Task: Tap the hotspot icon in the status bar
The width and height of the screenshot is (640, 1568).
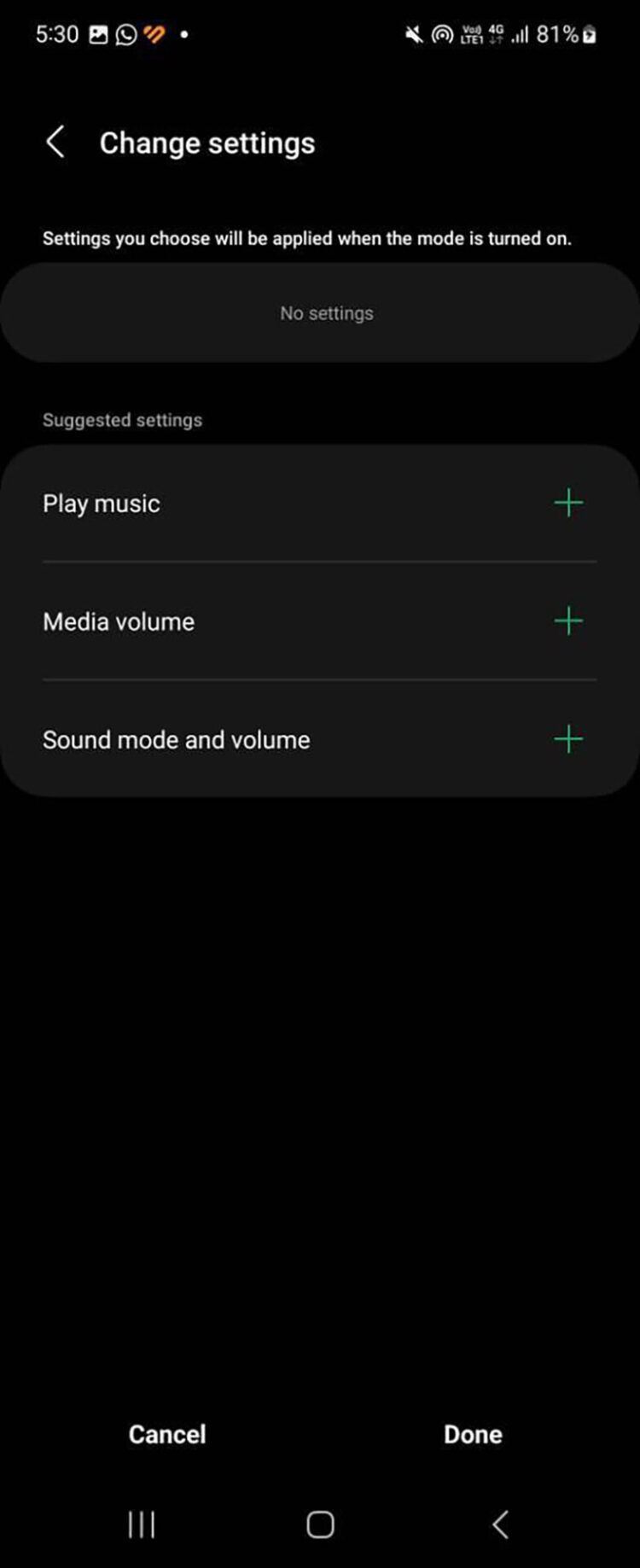Action: (442, 34)
